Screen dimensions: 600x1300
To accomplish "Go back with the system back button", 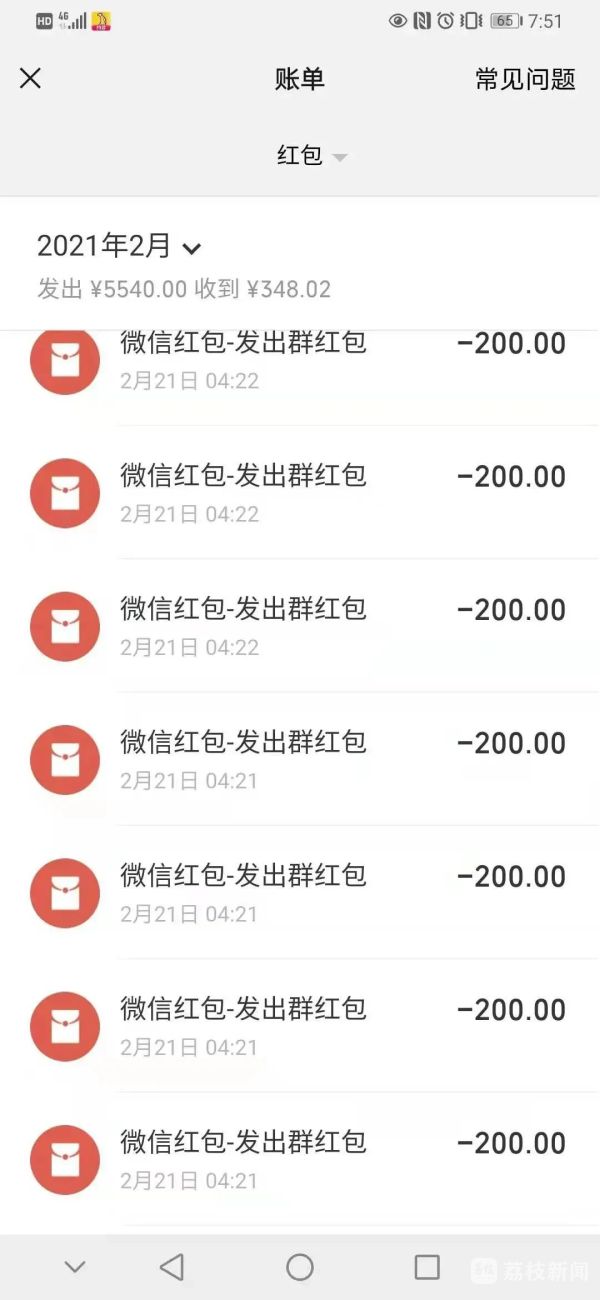I will (x=172, y=1267).
